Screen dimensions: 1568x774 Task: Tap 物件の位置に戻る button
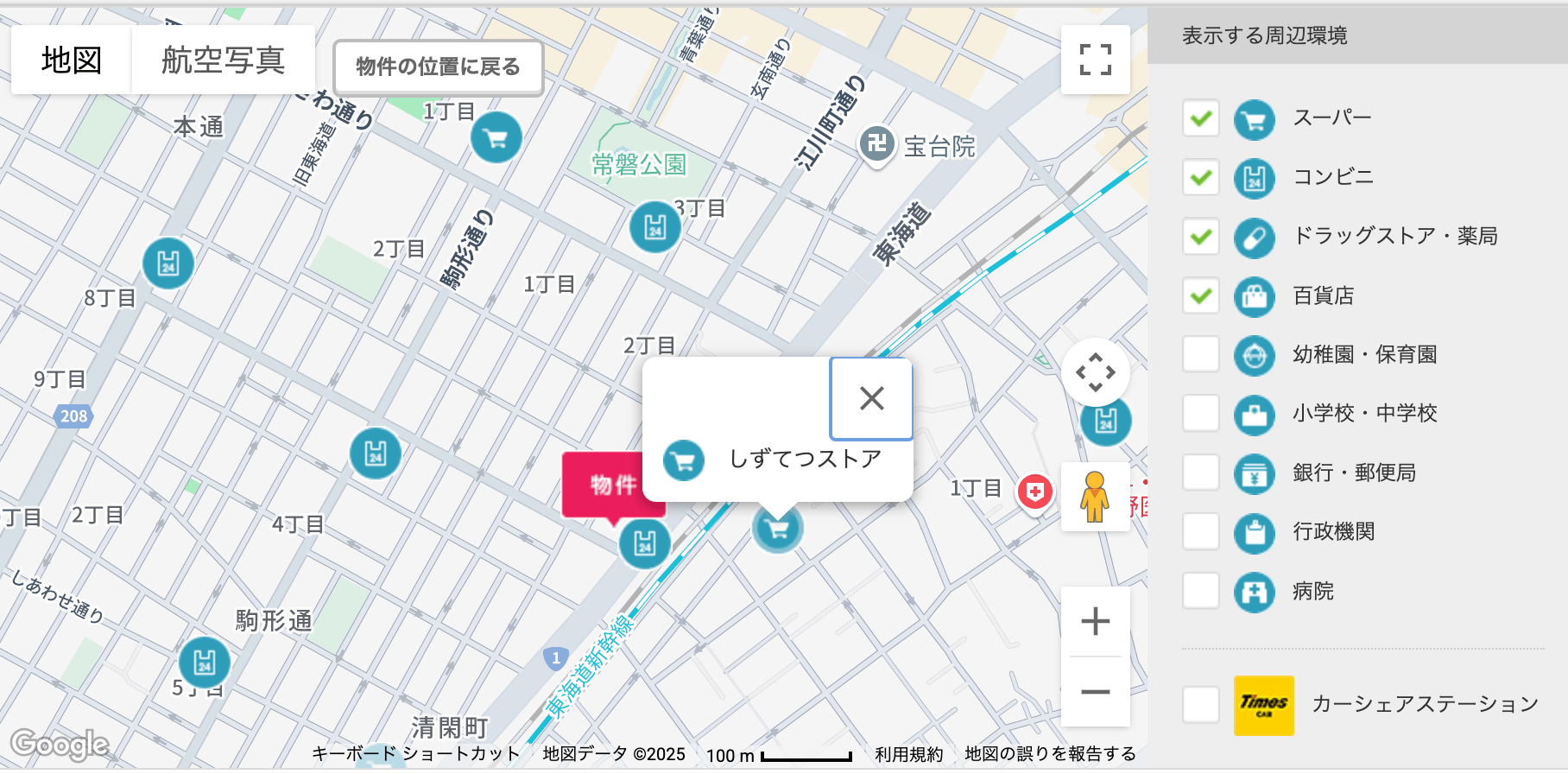coord(438,67)
